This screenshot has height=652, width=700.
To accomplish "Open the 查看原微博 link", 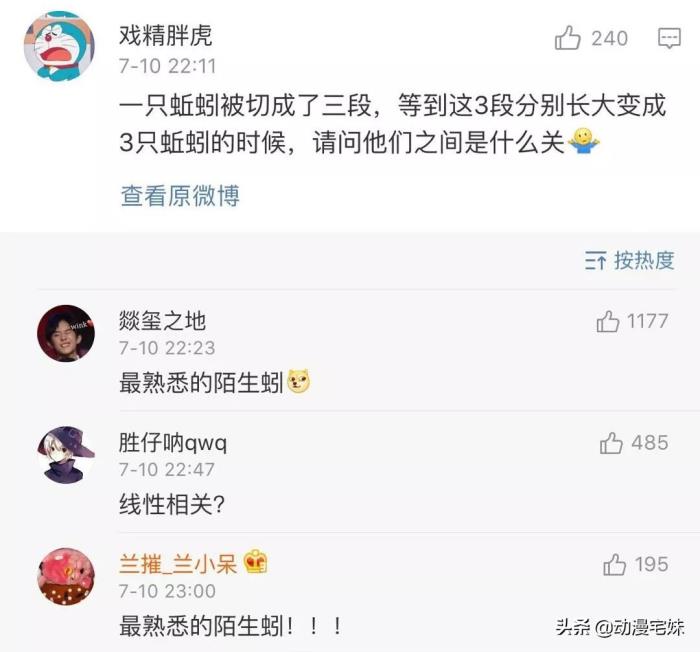I will pos(180,195).
